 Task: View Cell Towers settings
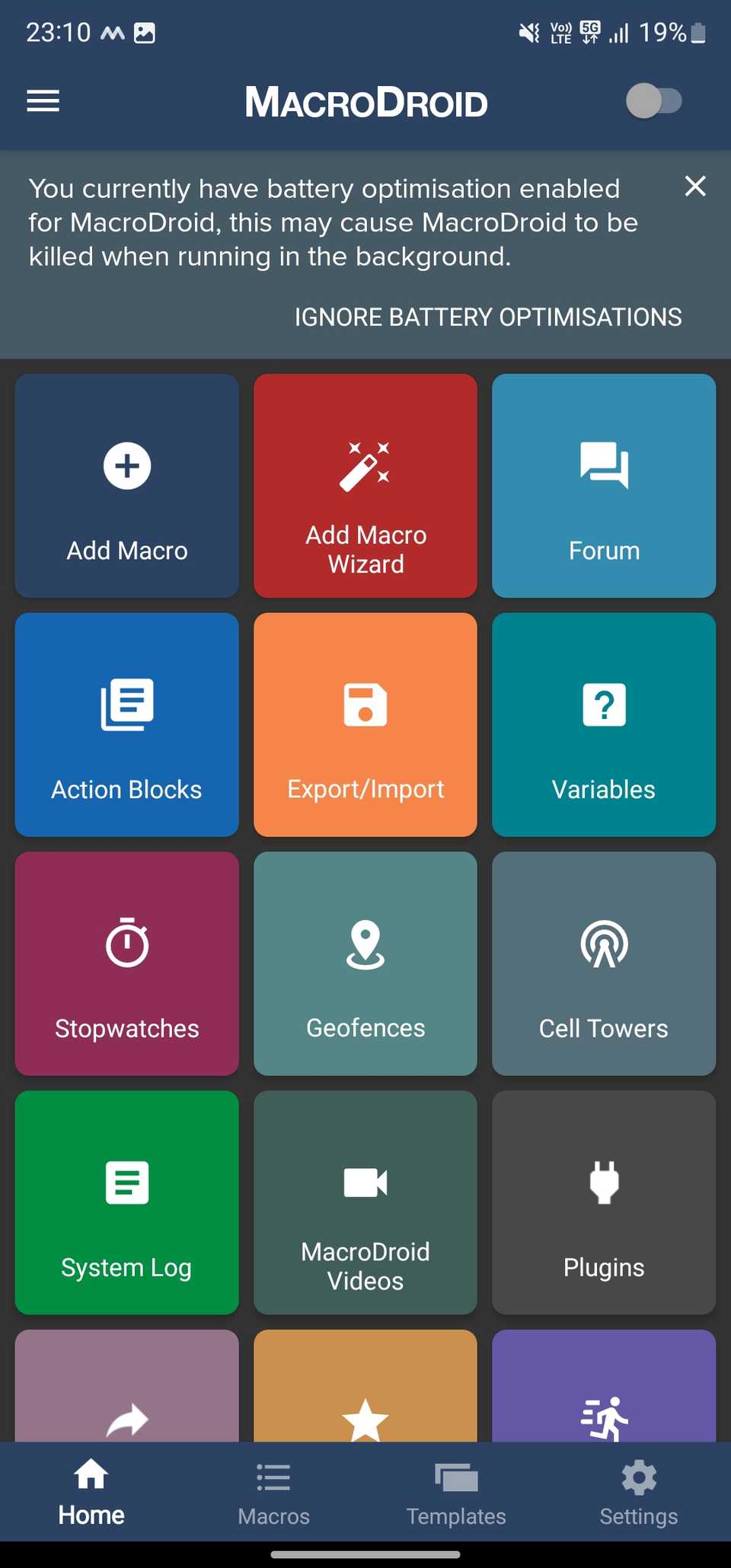click(603, 964)
